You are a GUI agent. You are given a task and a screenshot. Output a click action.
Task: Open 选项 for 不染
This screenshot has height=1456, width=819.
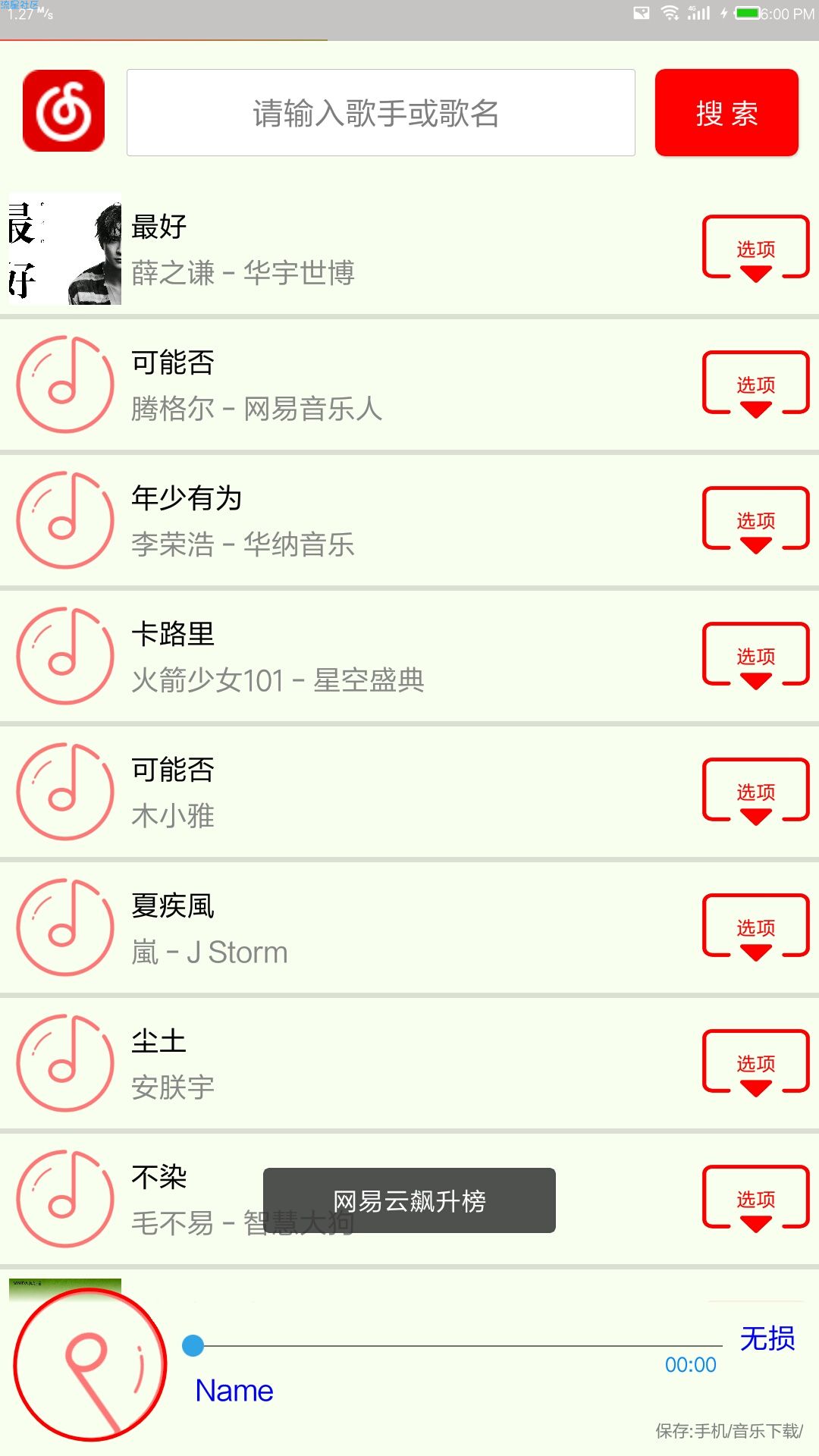coord(756,1199)
